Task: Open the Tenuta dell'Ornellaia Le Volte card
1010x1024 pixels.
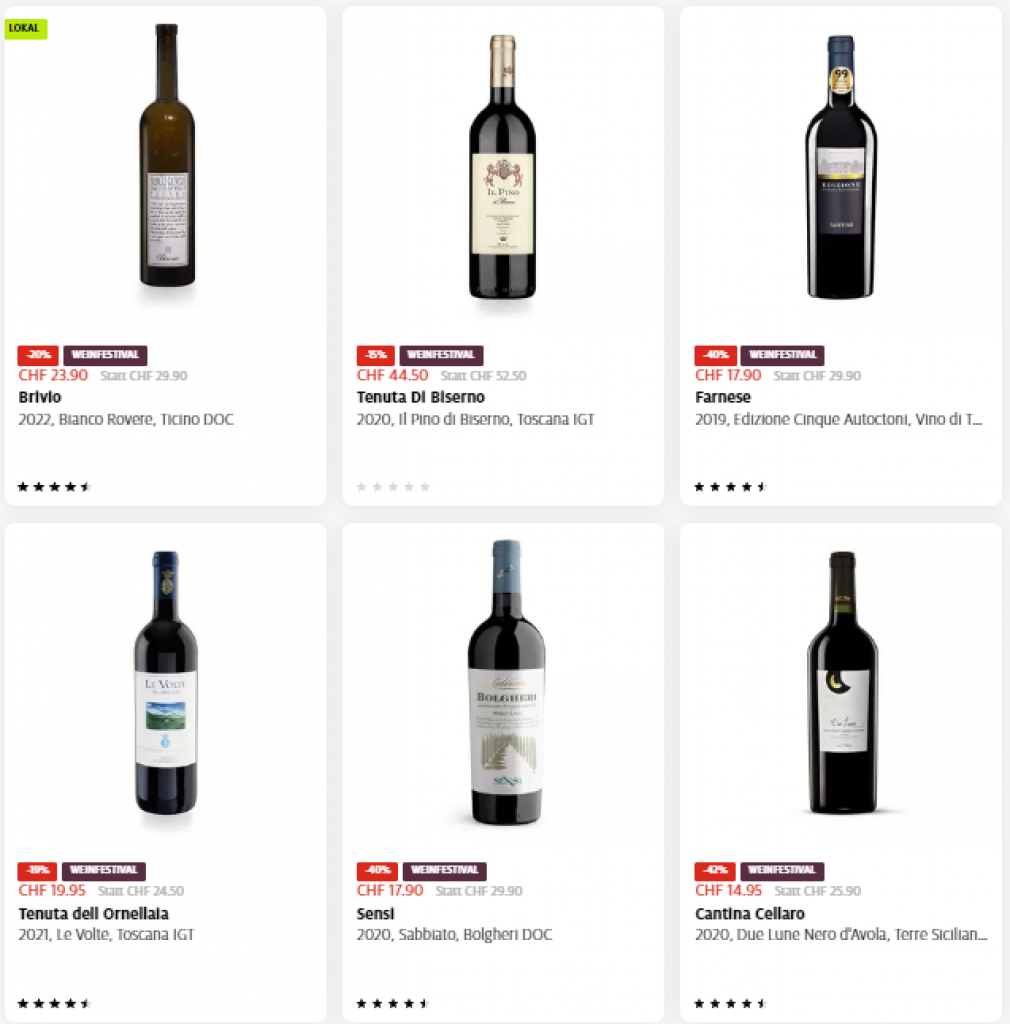Action: pos(165,680)
